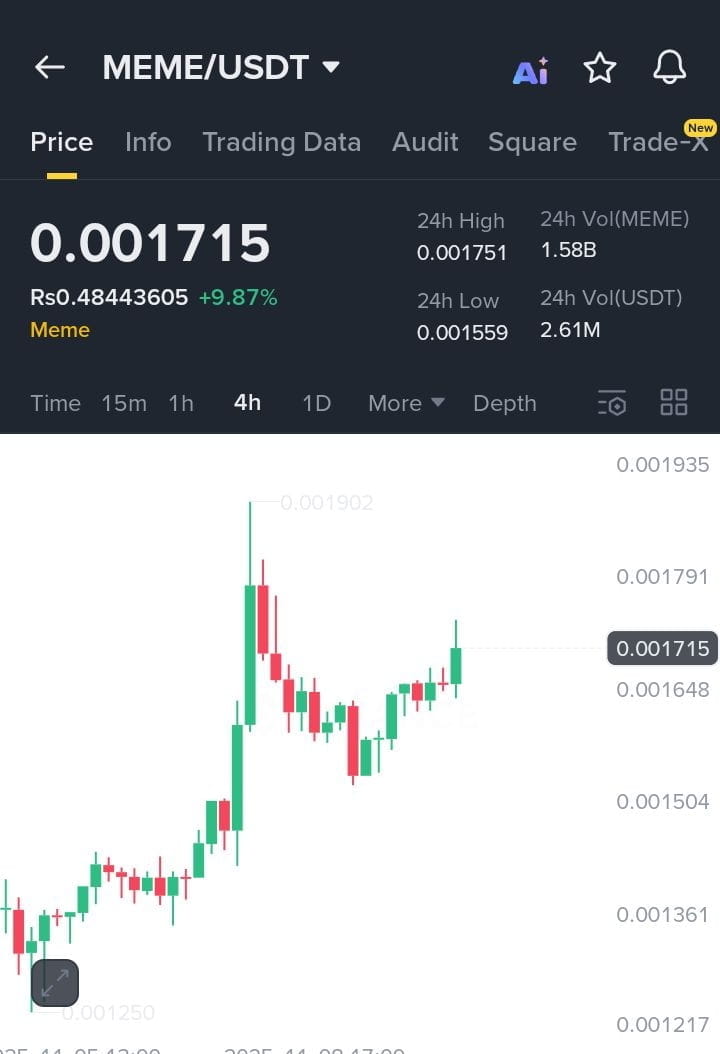This screenshot has width=720, height=1054.
Task: Open the chart layout grid icon
Action: click(674, 403)
